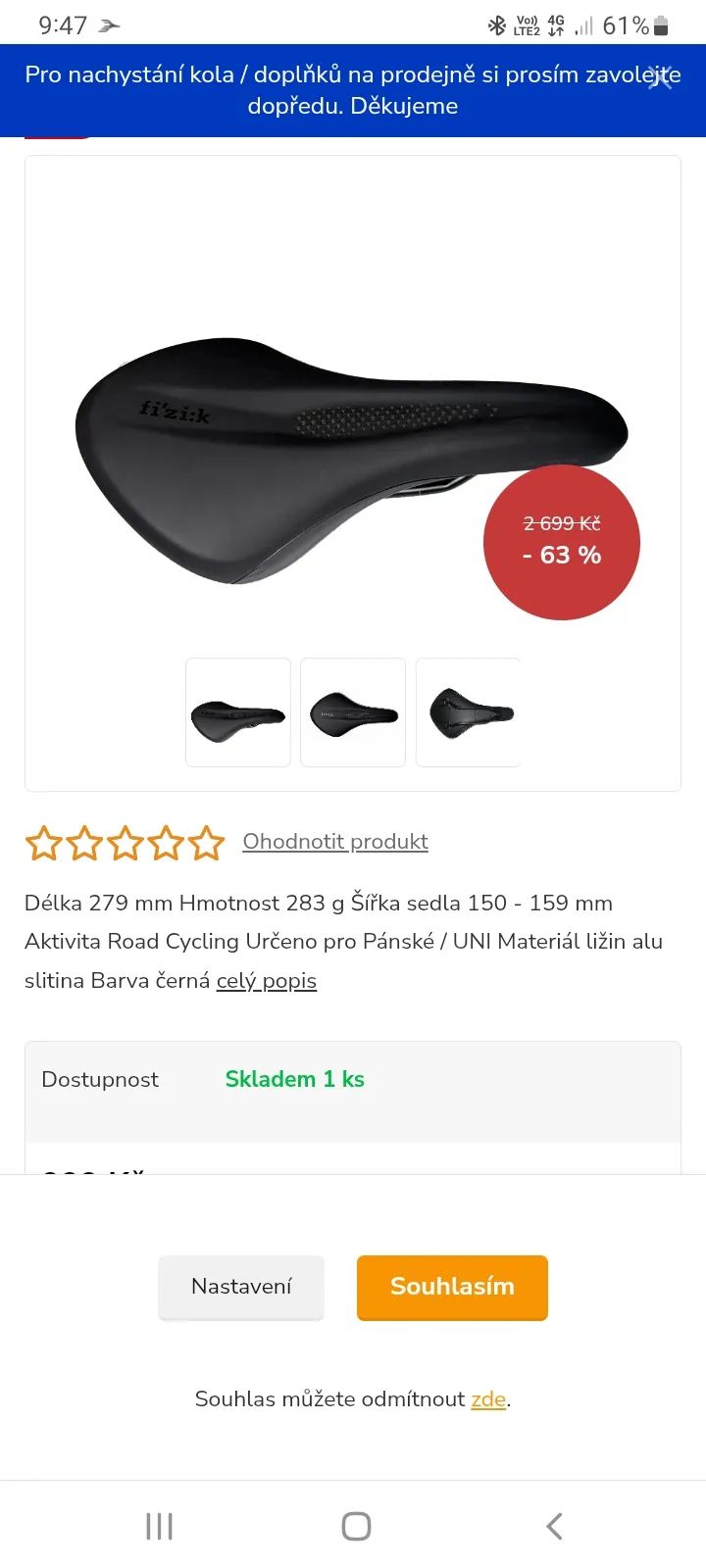Viewport: 706px width, 1568px height.
Task: Open the recent apps overview icon
Action: pos(158,1525)
